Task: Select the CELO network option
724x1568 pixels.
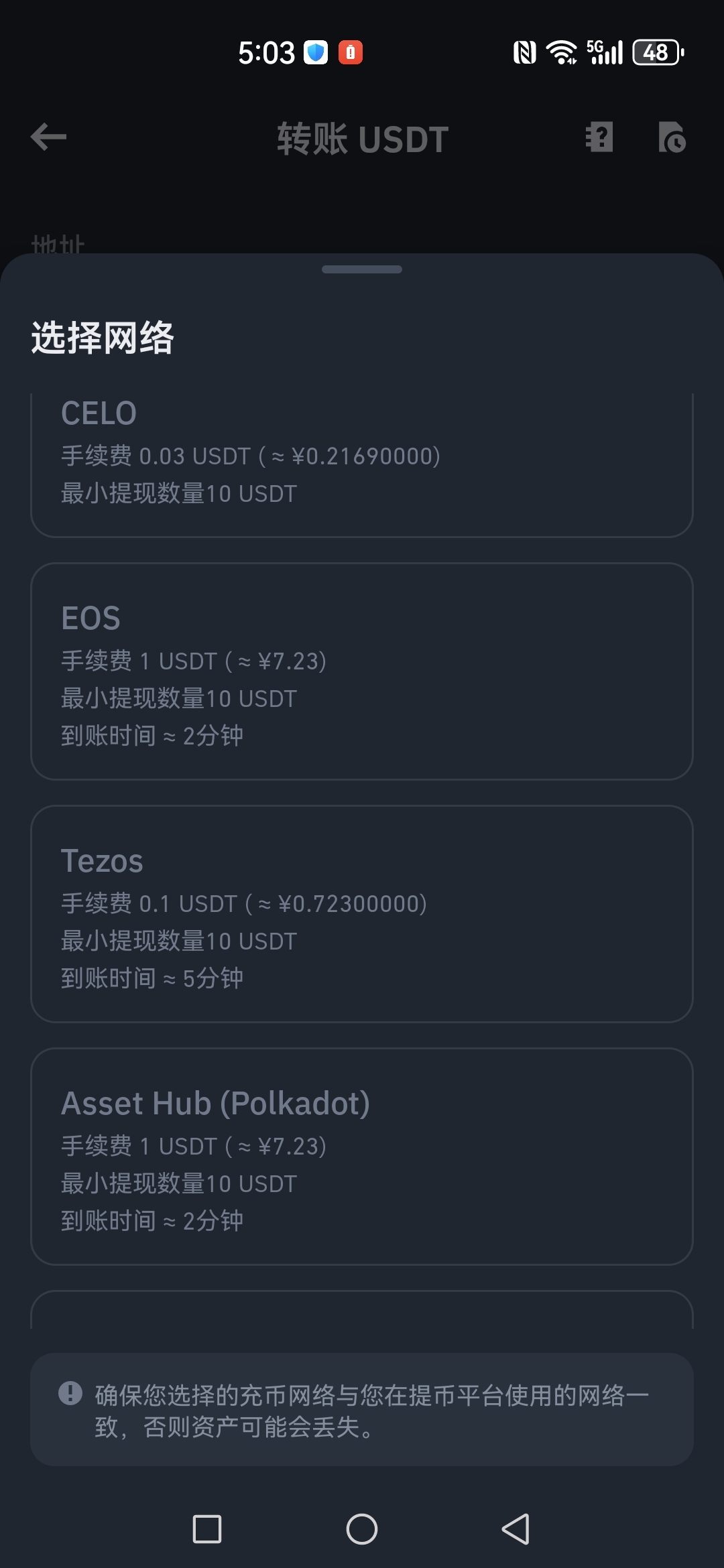Action: tap(362, 456)
